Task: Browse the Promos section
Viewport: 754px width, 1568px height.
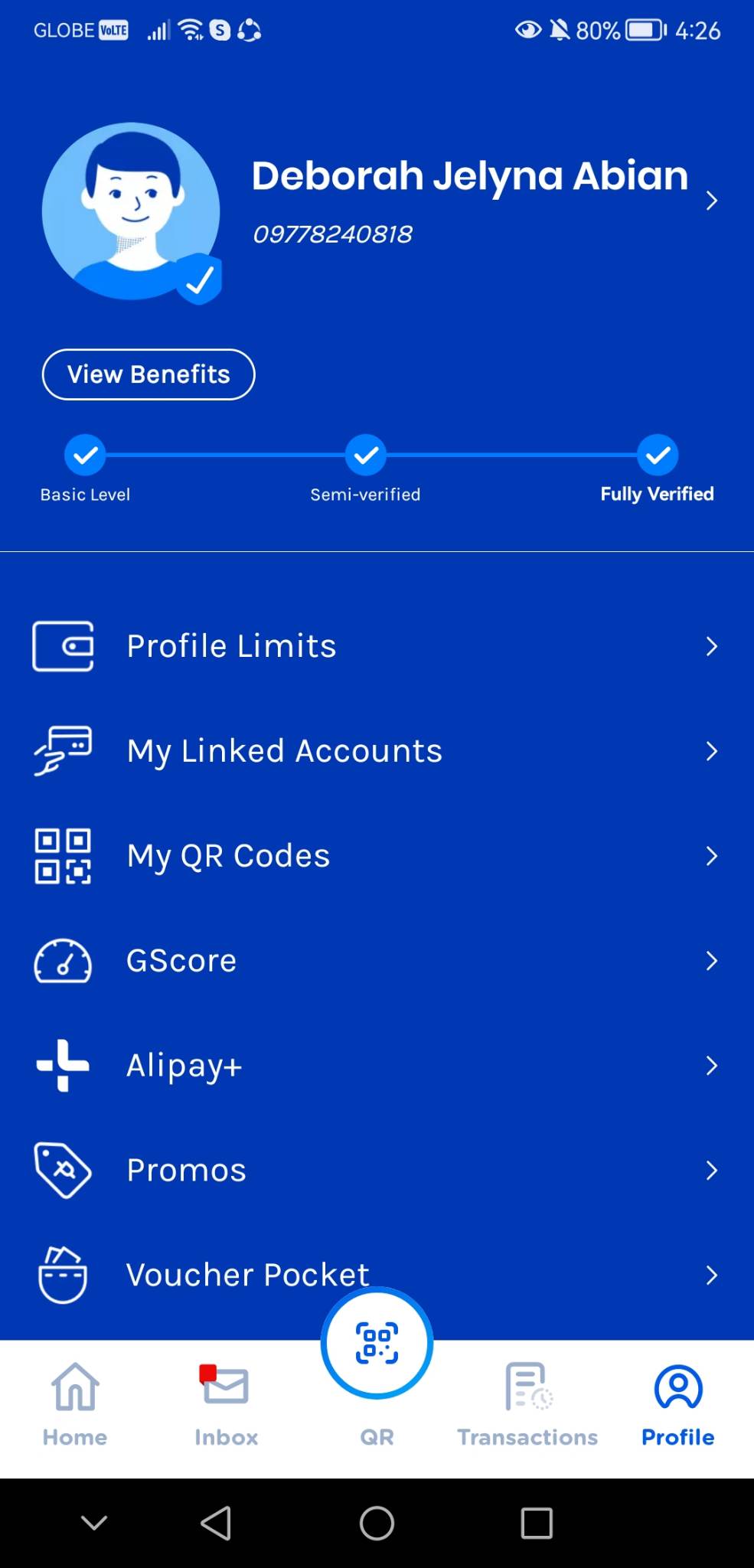Action: click(x=375, y=1171)
